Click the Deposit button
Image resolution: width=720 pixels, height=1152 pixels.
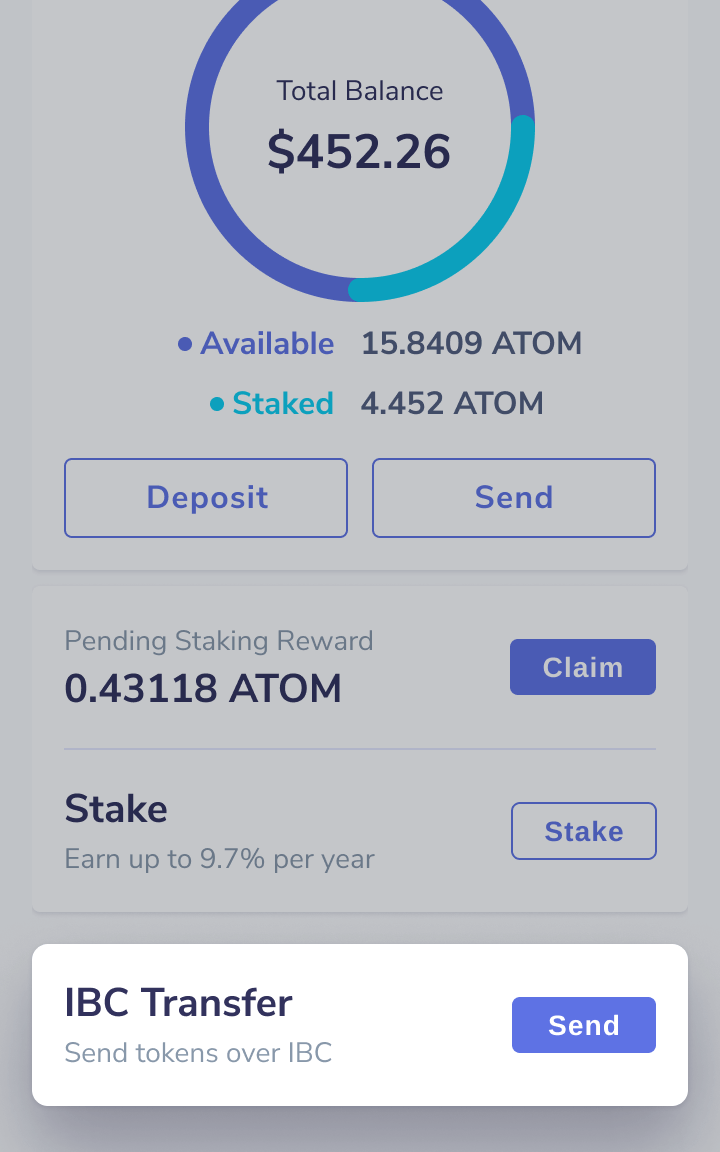(205, 497)
